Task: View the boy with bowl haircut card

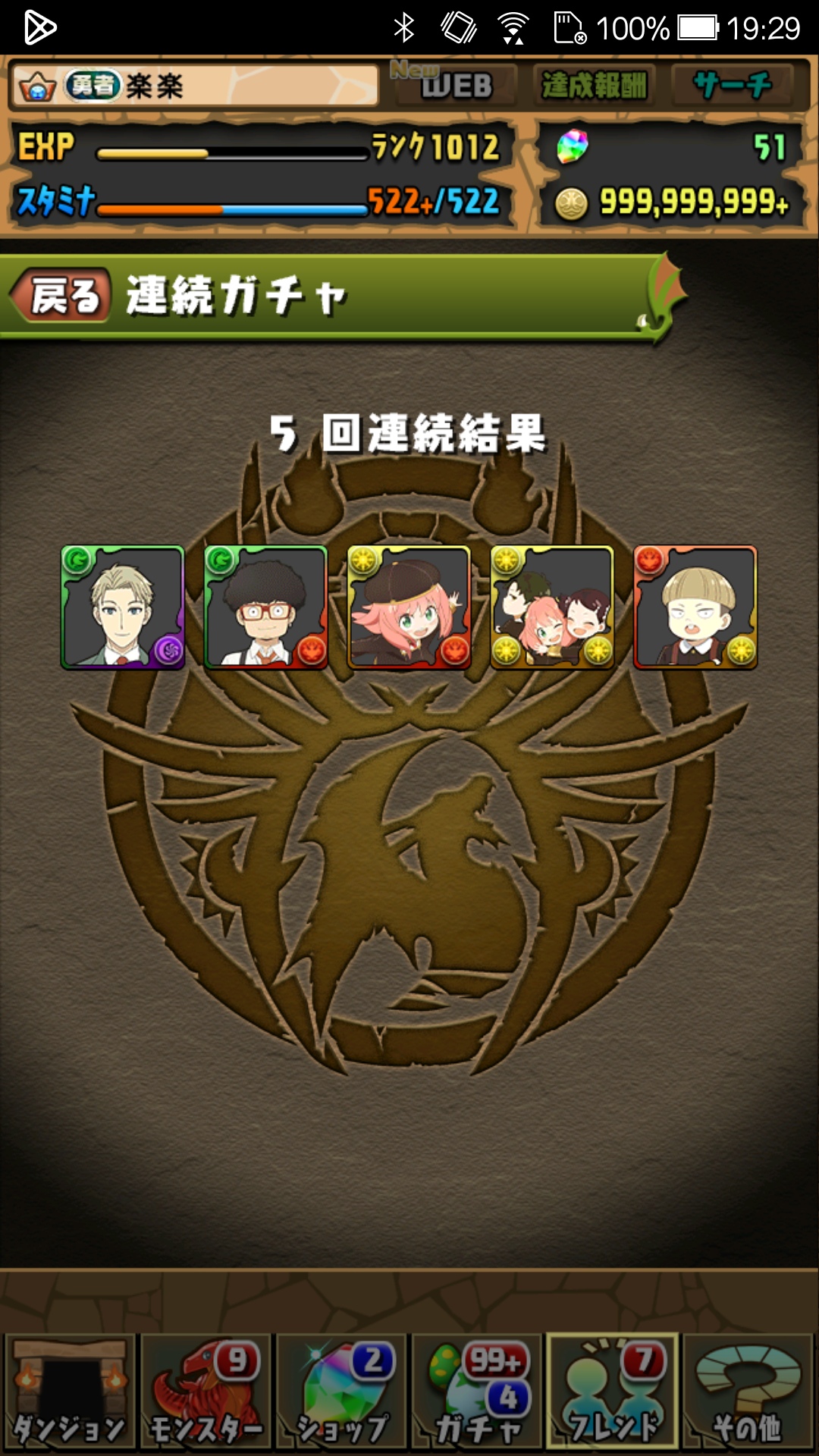Action: [x=695, y=607]
